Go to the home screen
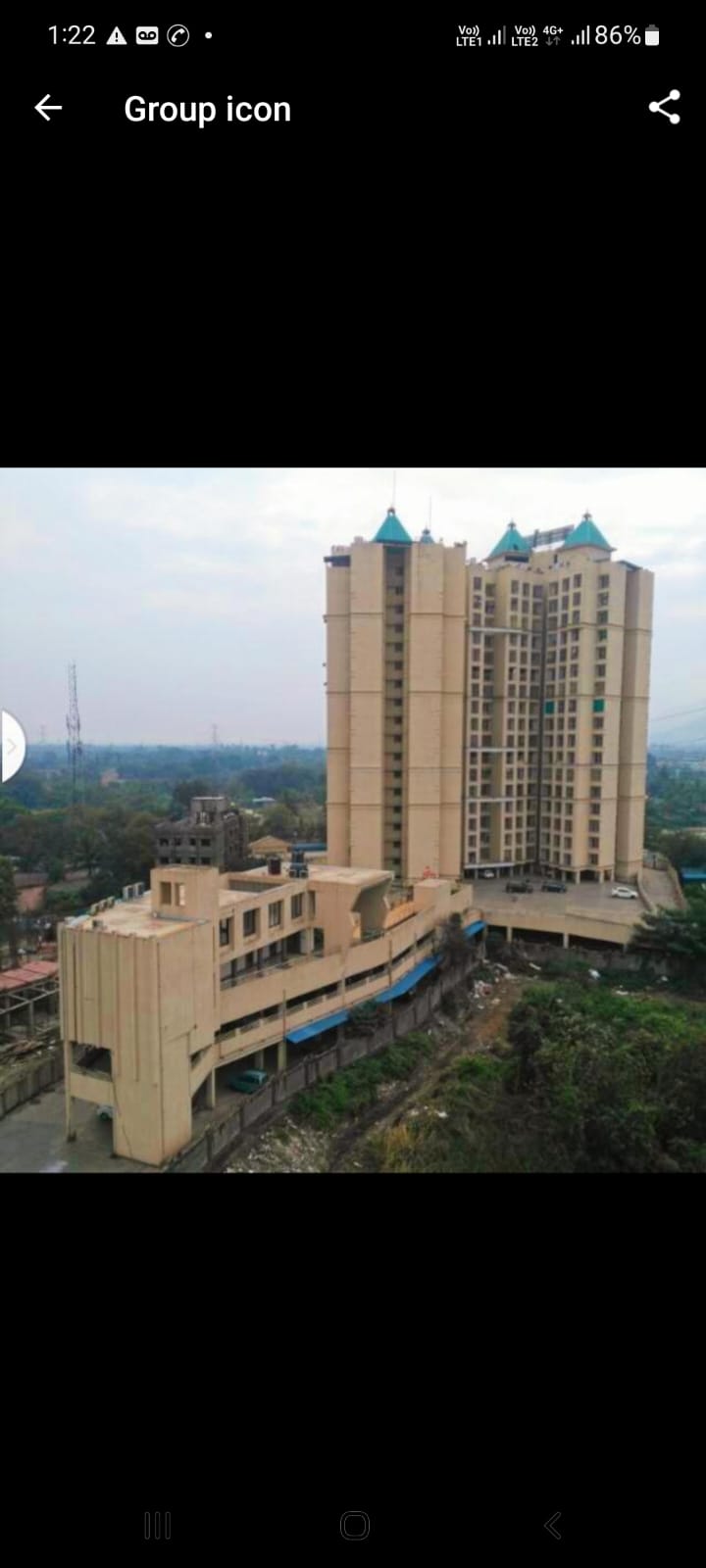 click(354, 1525)
